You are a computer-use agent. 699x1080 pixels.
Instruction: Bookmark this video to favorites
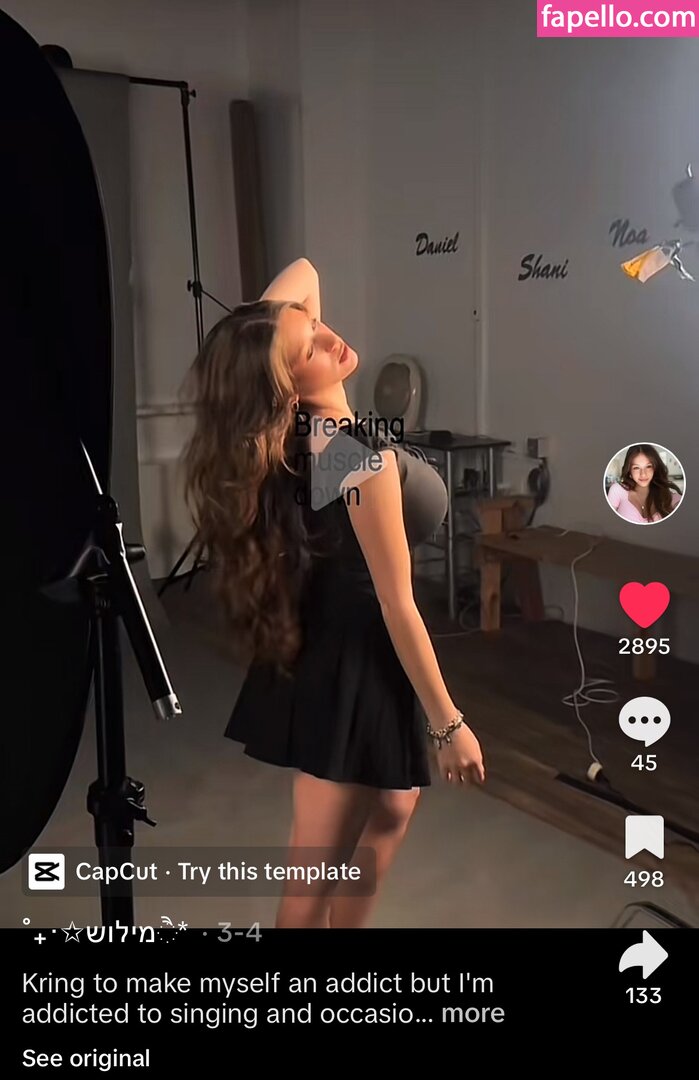pyautogui.click(x=644, y=838)
